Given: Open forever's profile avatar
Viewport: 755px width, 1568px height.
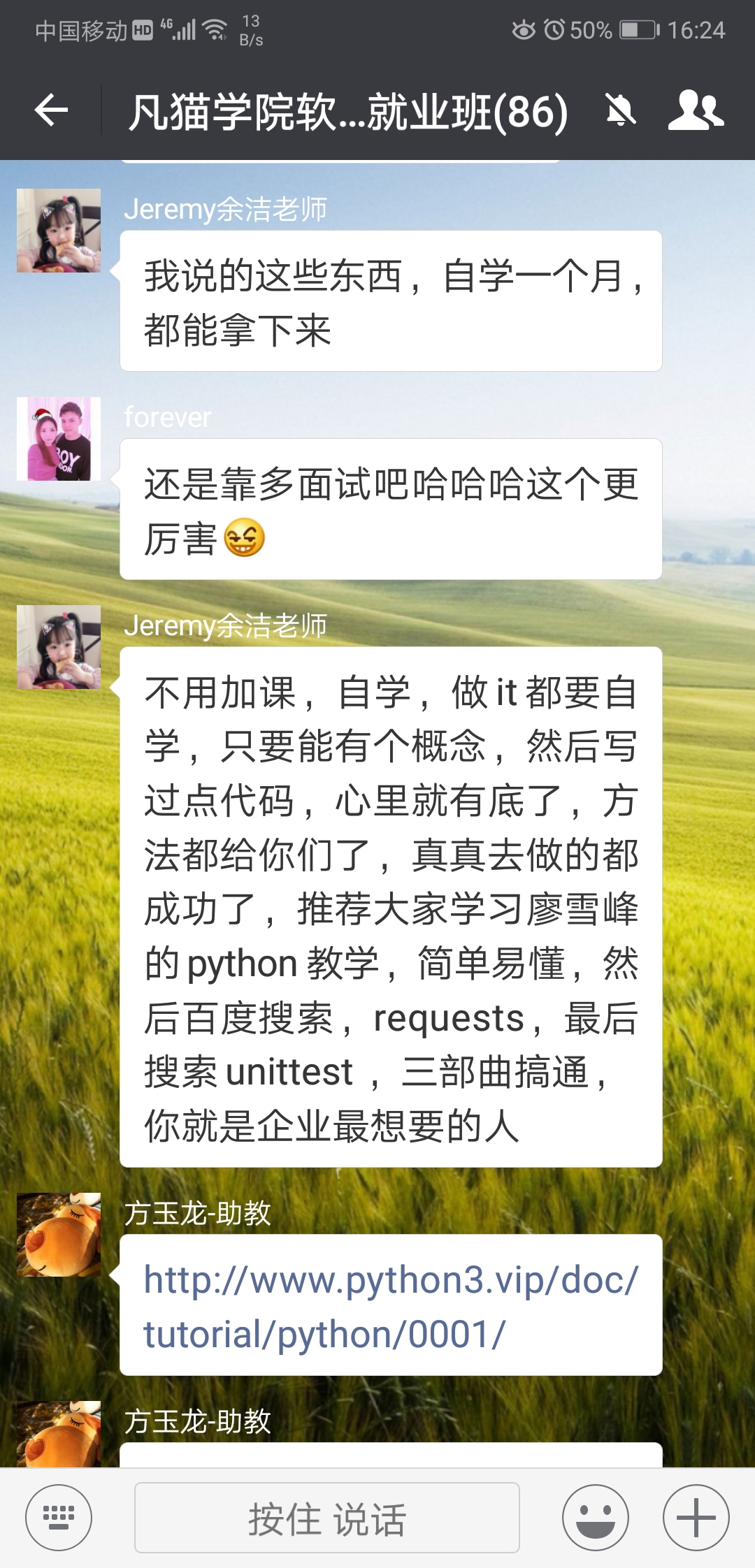Looking at the screenshot, I should (x=59, y=439).
